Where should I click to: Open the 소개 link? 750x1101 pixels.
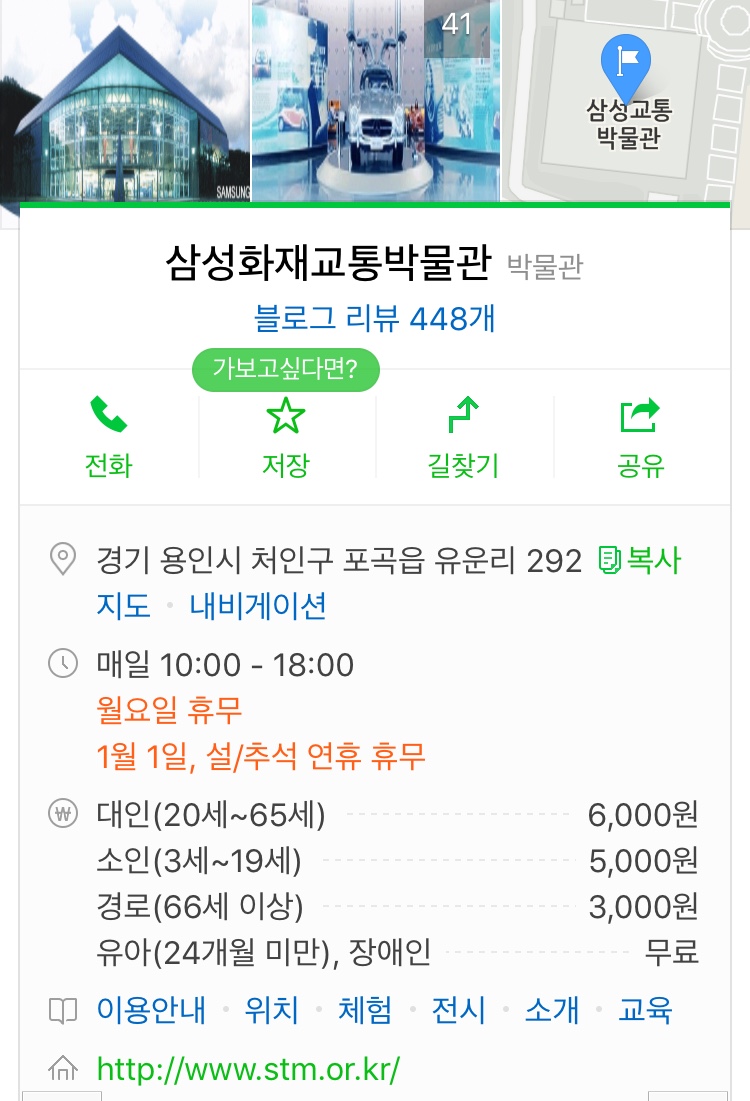(x=552, y=1010)
